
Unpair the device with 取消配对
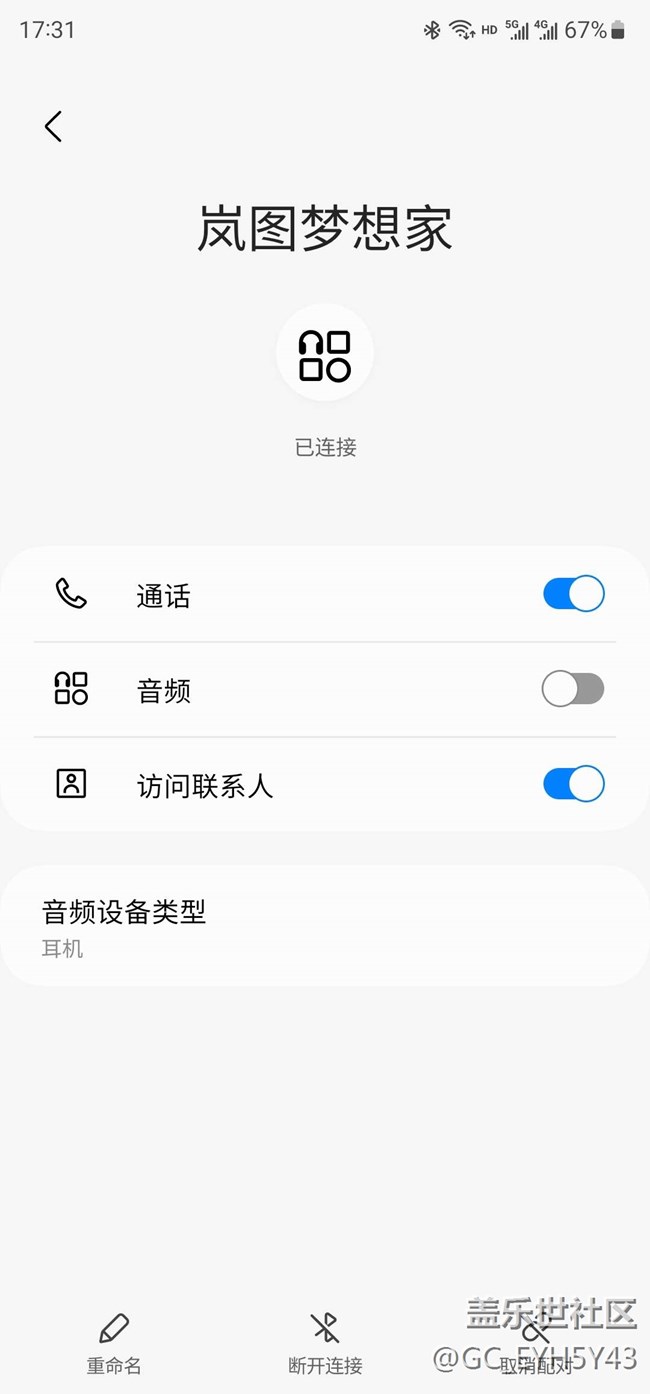point(536,1345)
